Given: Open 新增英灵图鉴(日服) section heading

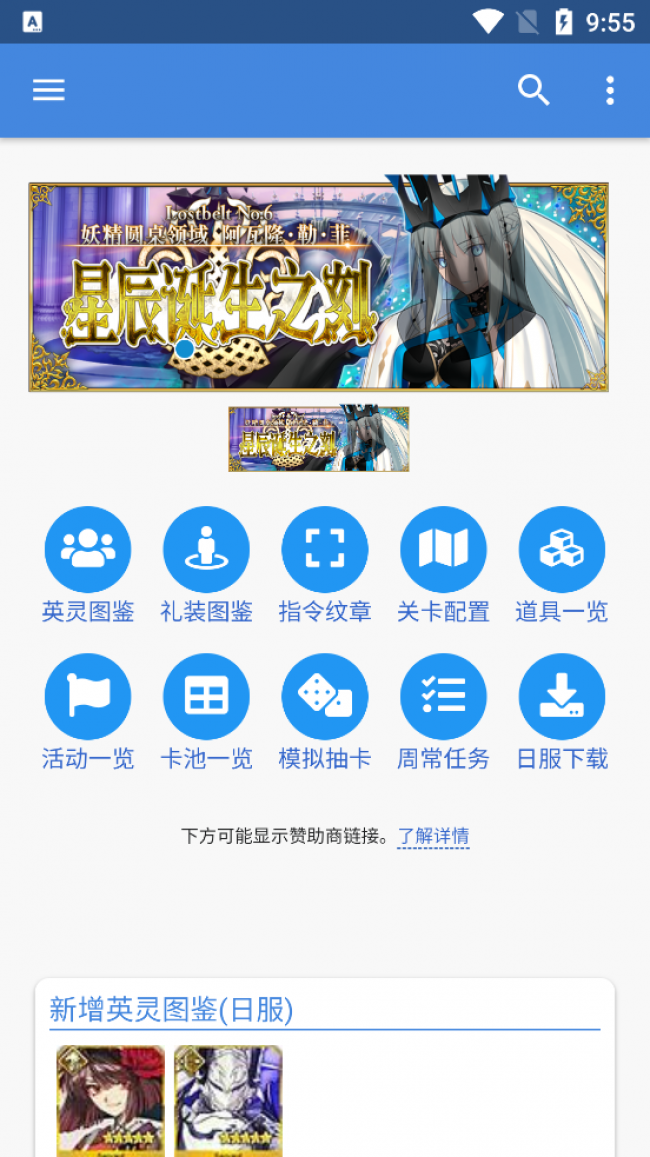Looking at the screenshot, I should click(x=171, y=1010).
